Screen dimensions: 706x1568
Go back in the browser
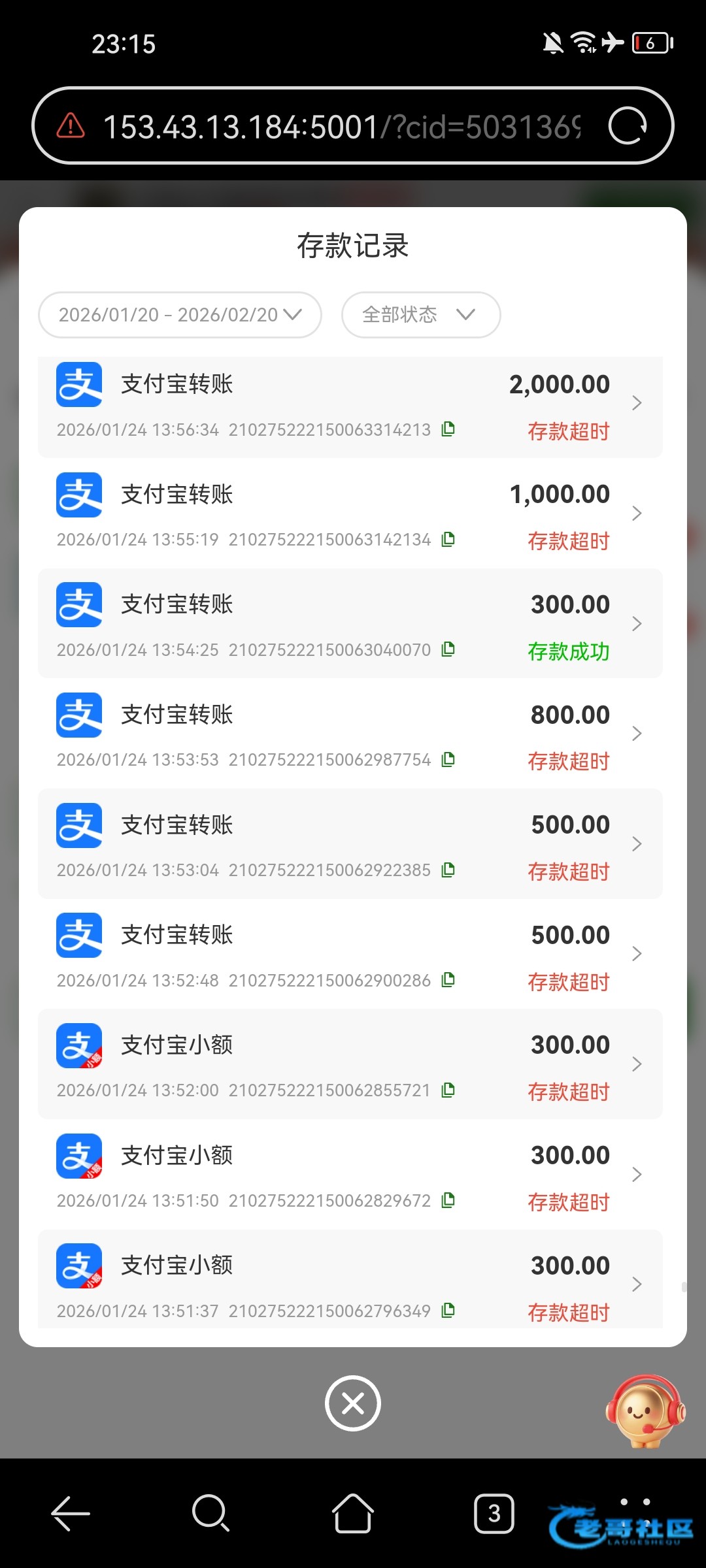(71, 1513)
